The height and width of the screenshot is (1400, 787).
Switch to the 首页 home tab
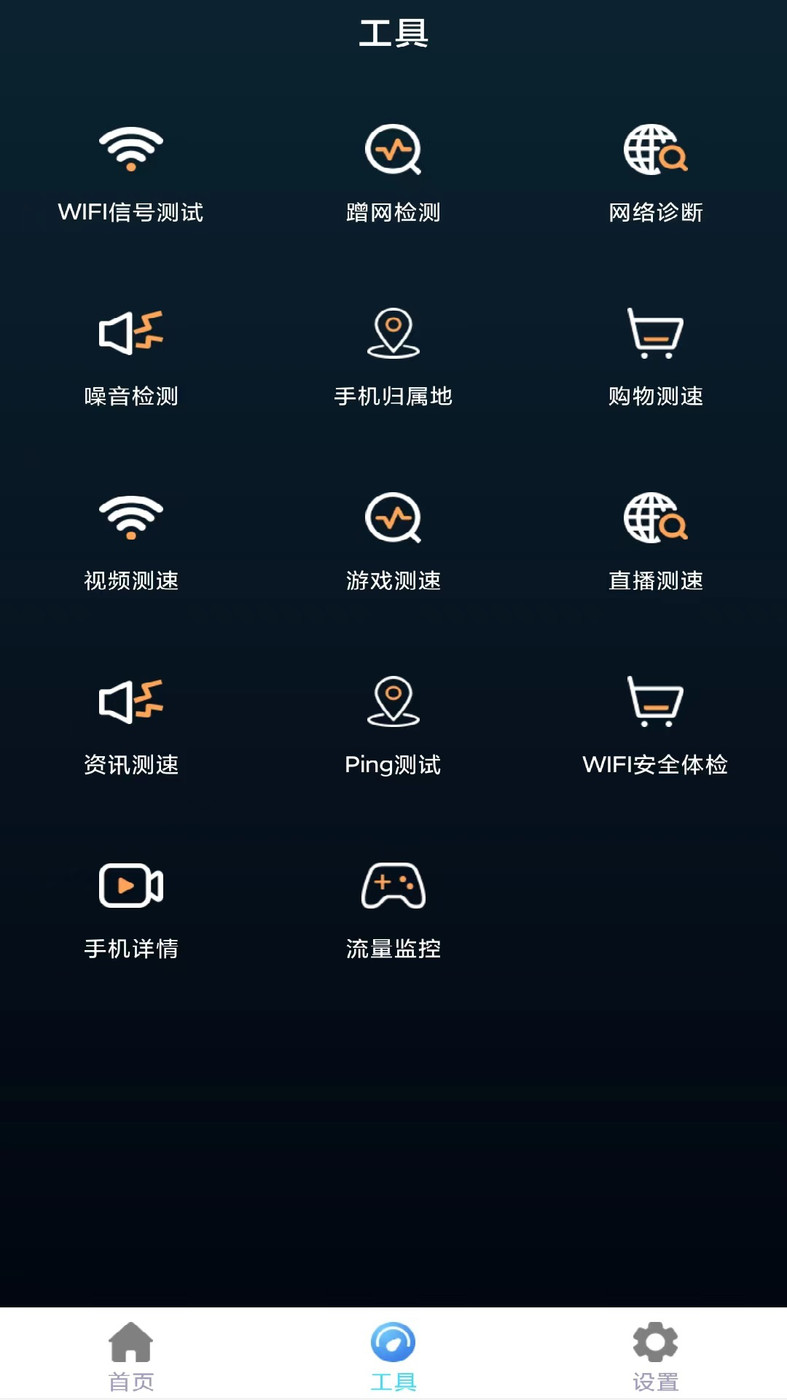click(x=130, y=1352)
